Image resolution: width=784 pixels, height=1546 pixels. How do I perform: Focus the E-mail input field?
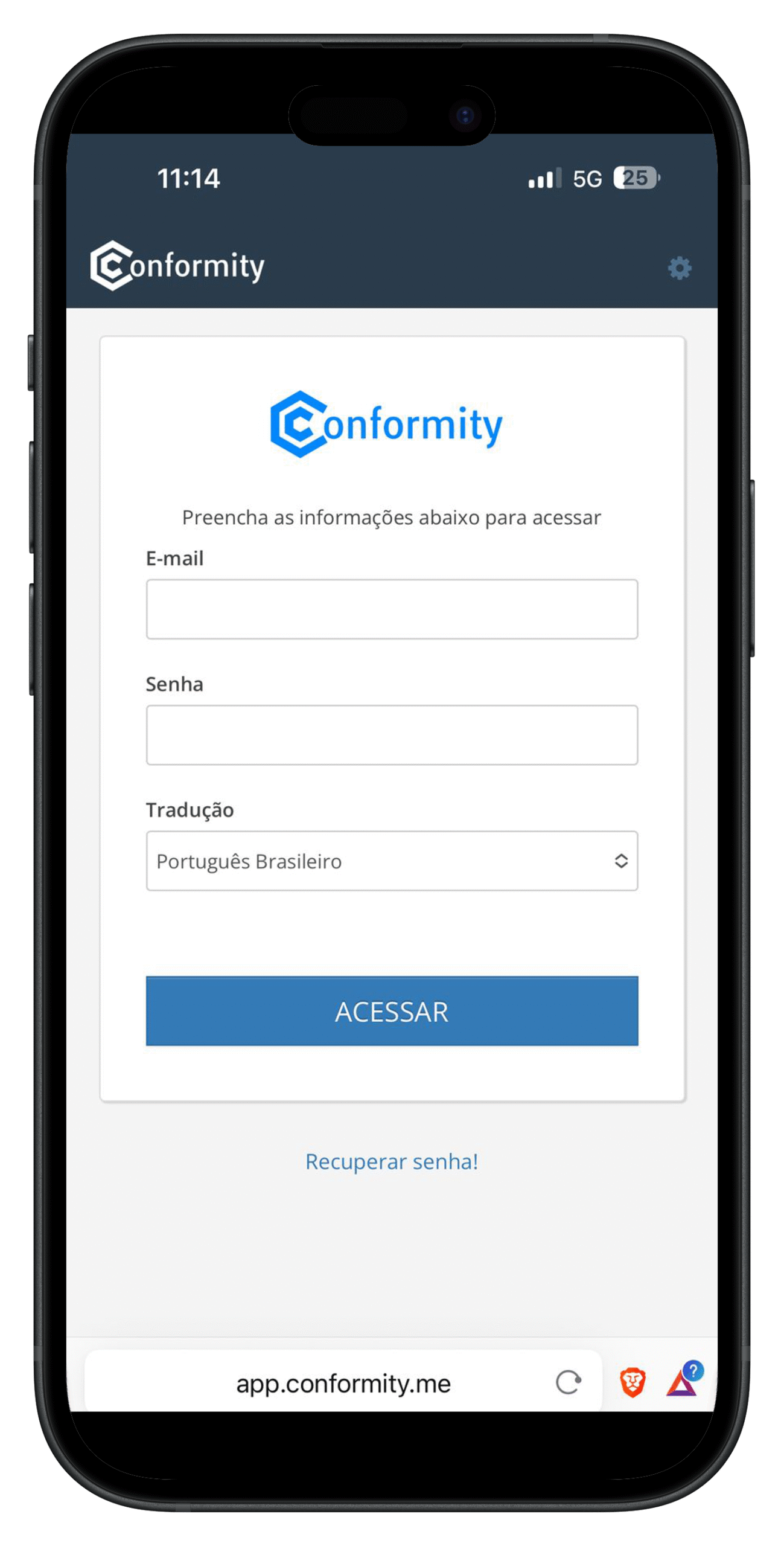click(x=391, y=609)
